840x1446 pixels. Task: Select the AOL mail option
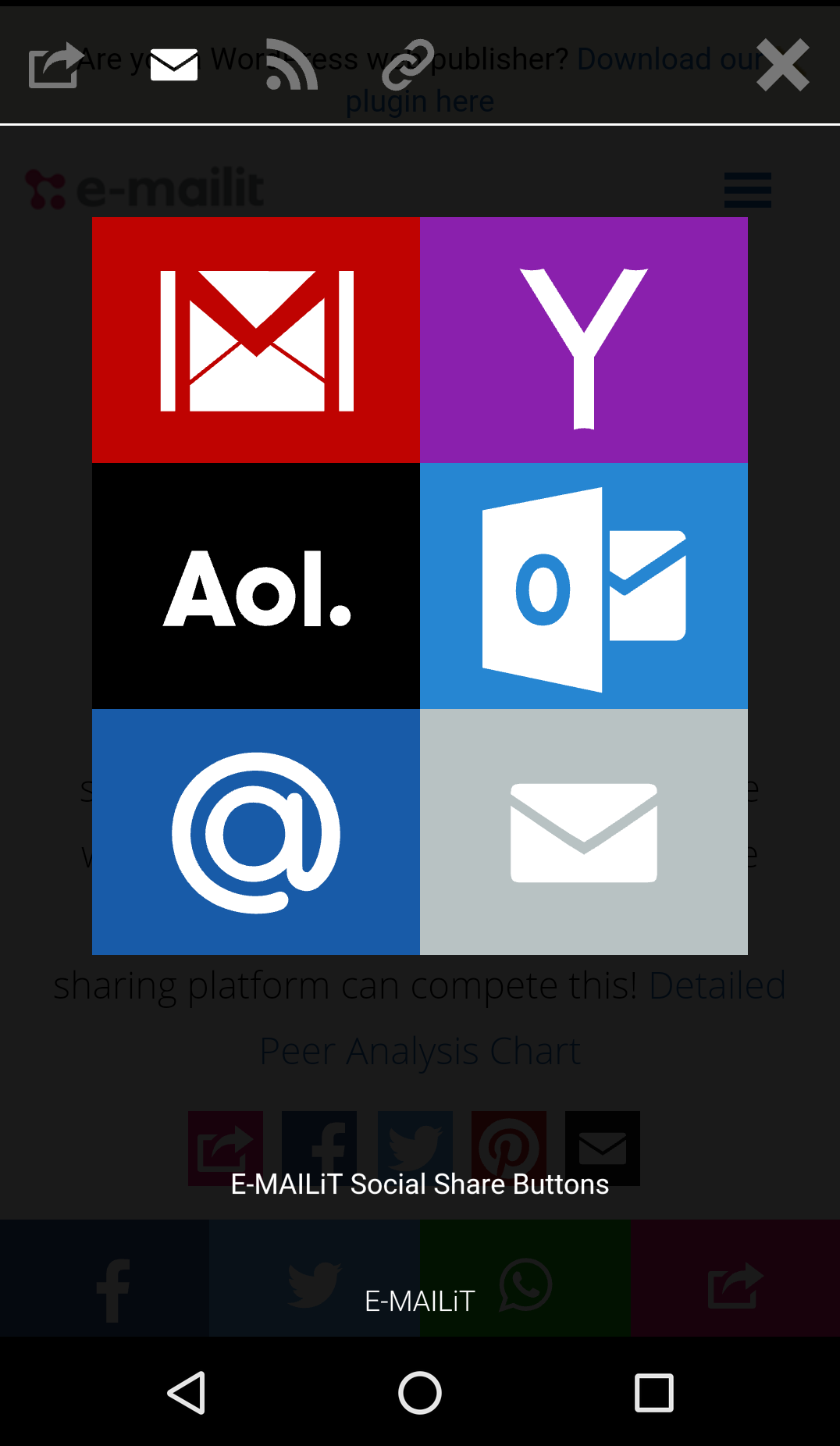[256, 586]
